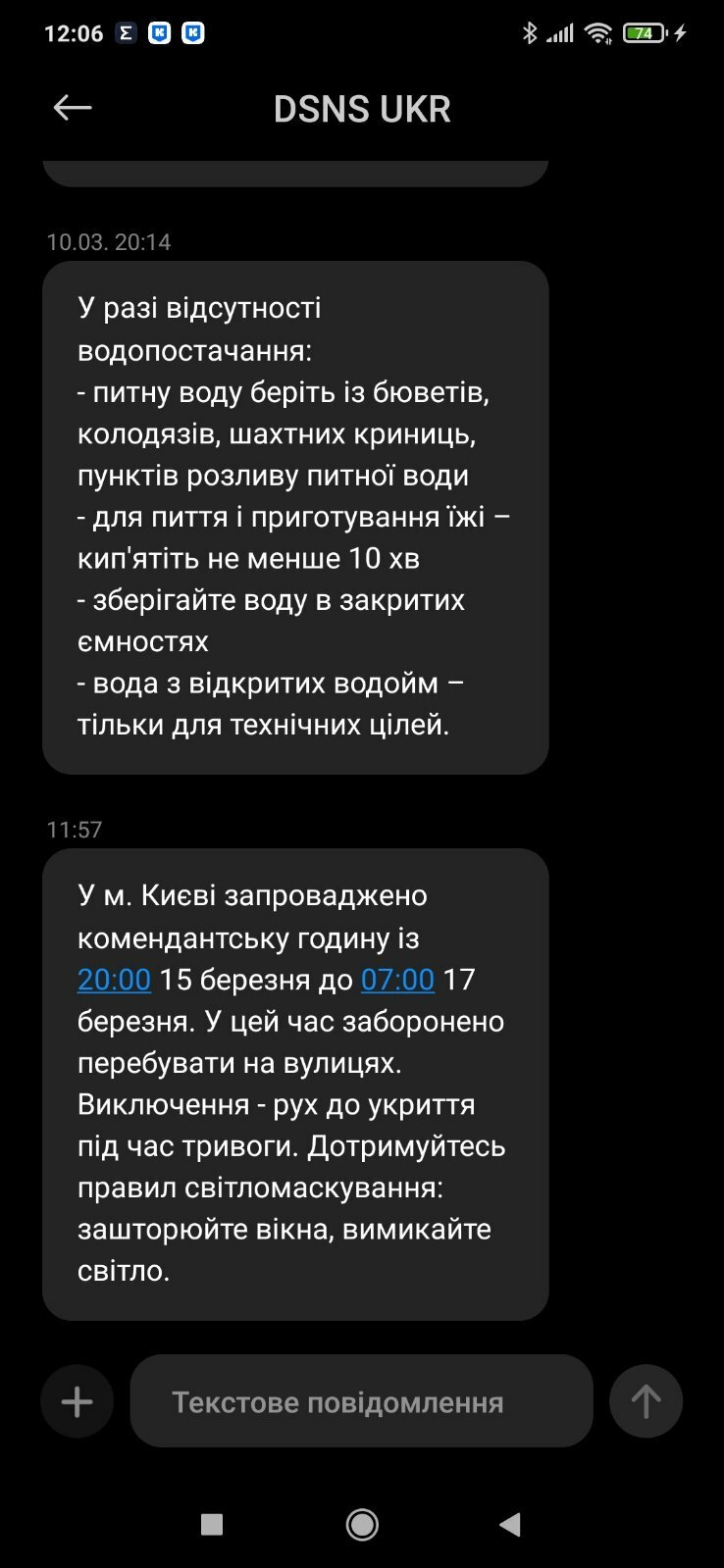Image resolution: width=724 pixels, height=1568 pixels.
Task: Open recent apps with the square button
Action: tap(212, 1524)
